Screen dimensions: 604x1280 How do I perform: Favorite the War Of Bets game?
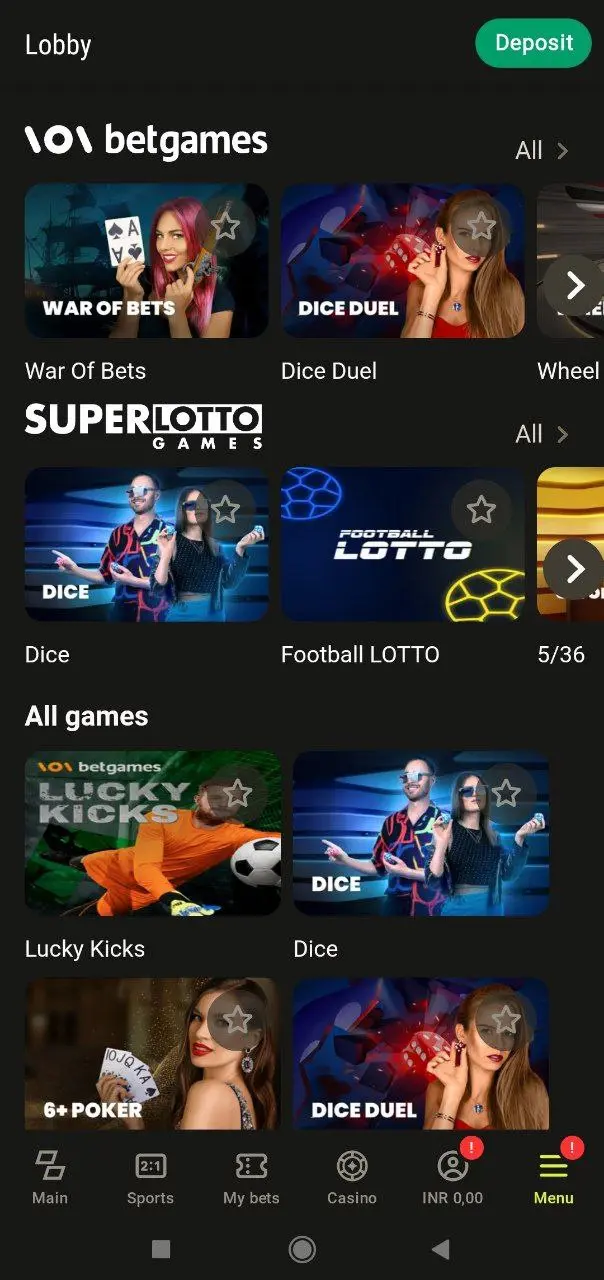[x=226, y=226]
